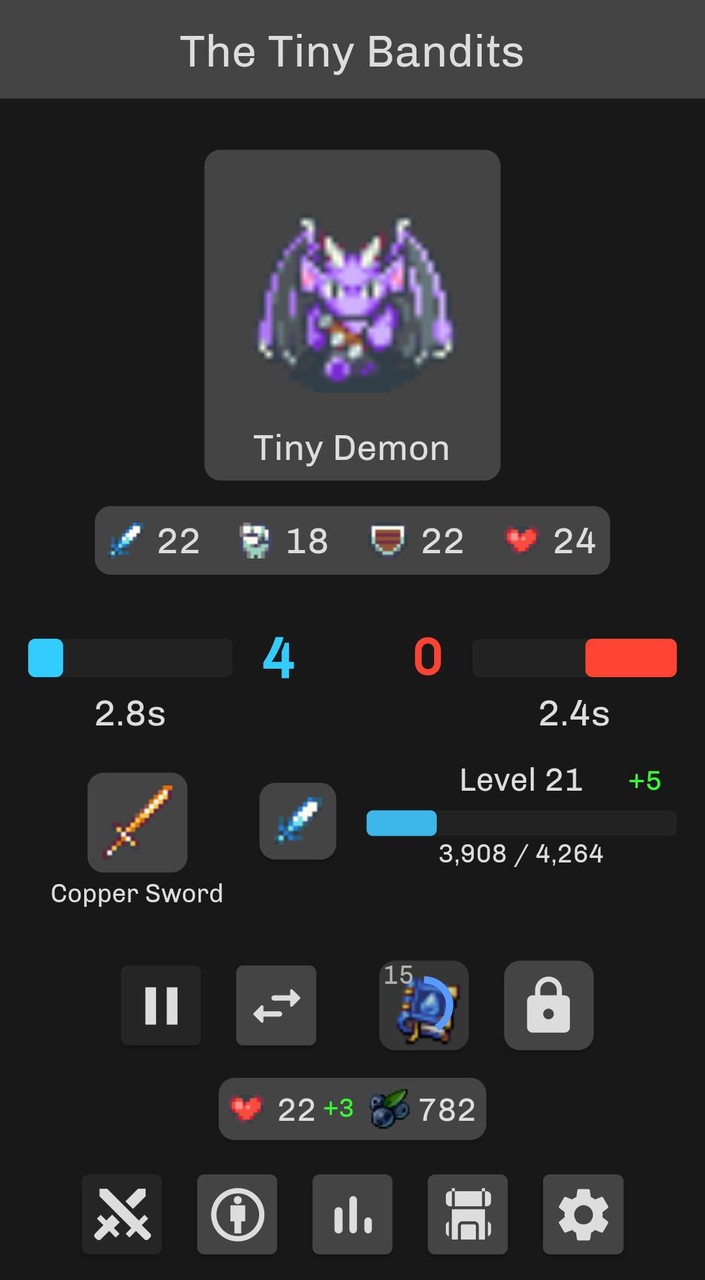Tap the swap arrows button
Image resolution: width=705 pixels, height=1280 pixels.
276,1005
